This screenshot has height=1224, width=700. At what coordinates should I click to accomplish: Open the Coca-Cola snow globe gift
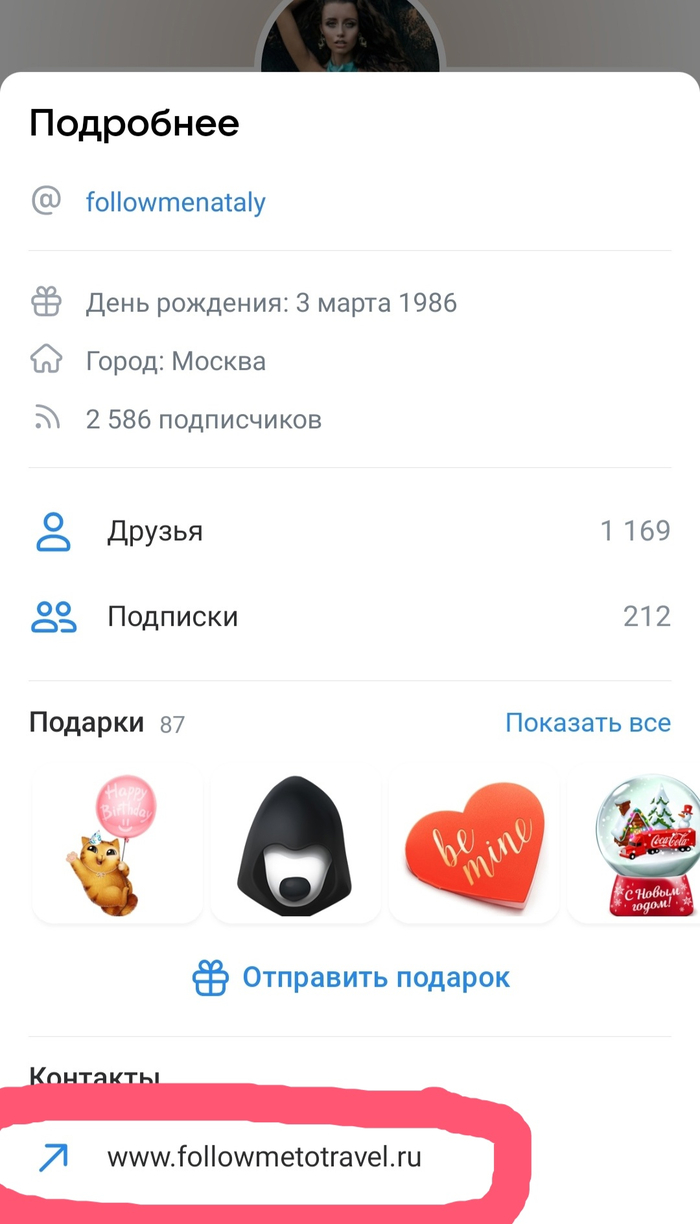click(x=640, y=845)
